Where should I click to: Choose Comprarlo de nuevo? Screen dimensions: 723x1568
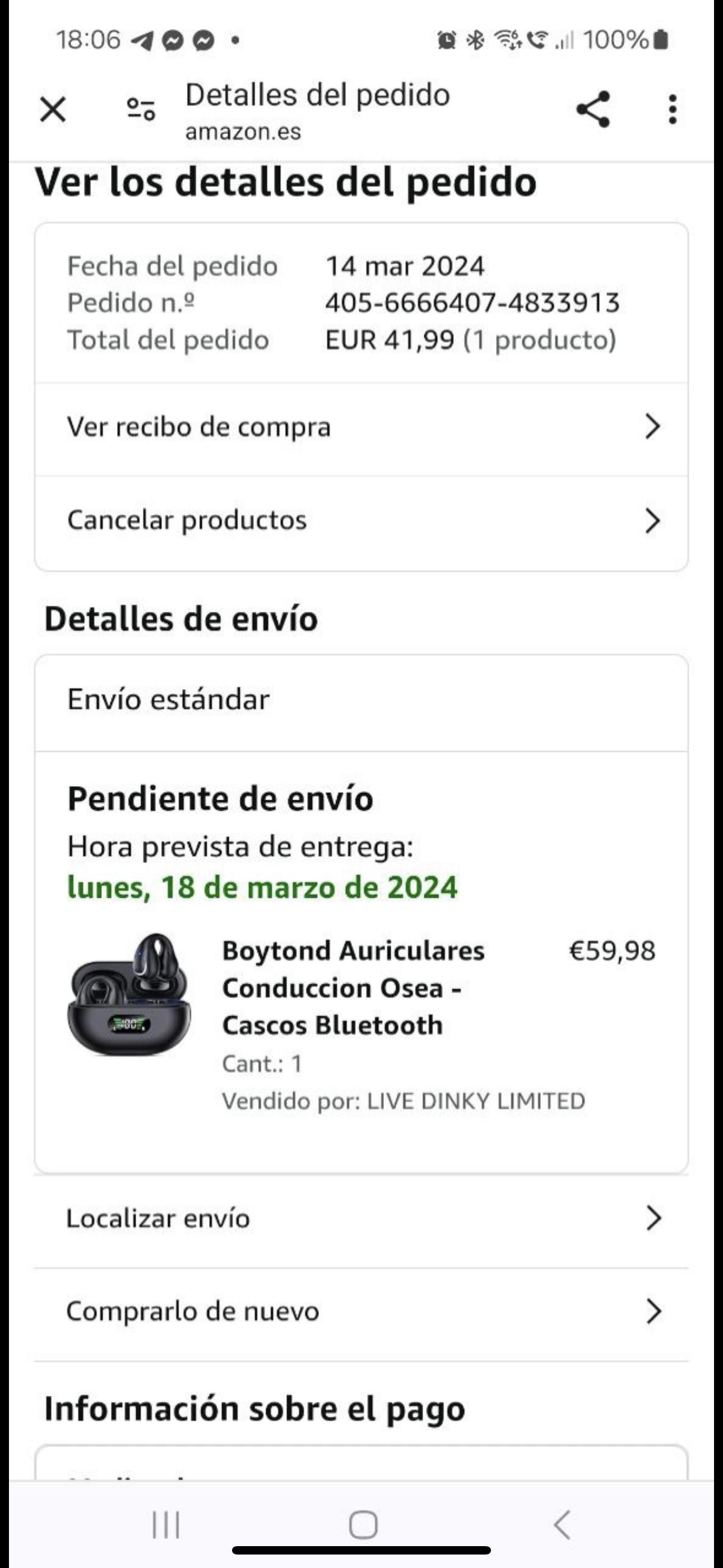coord(361,1311)
